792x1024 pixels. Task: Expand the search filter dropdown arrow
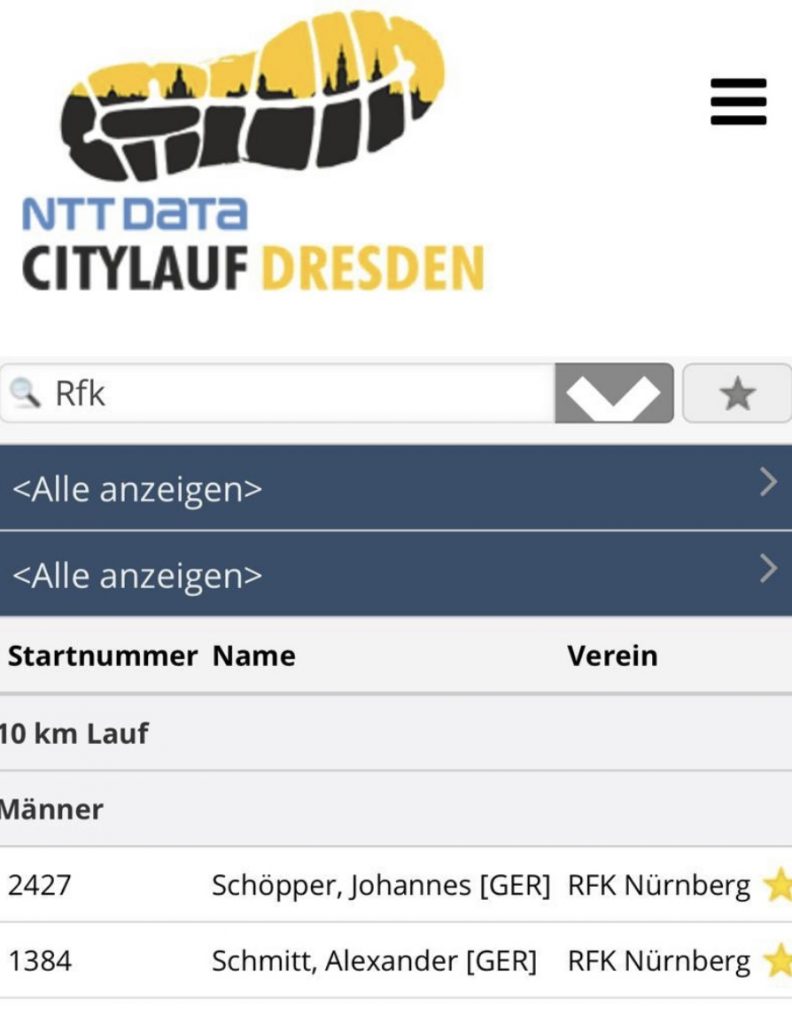tap(614, 394)
